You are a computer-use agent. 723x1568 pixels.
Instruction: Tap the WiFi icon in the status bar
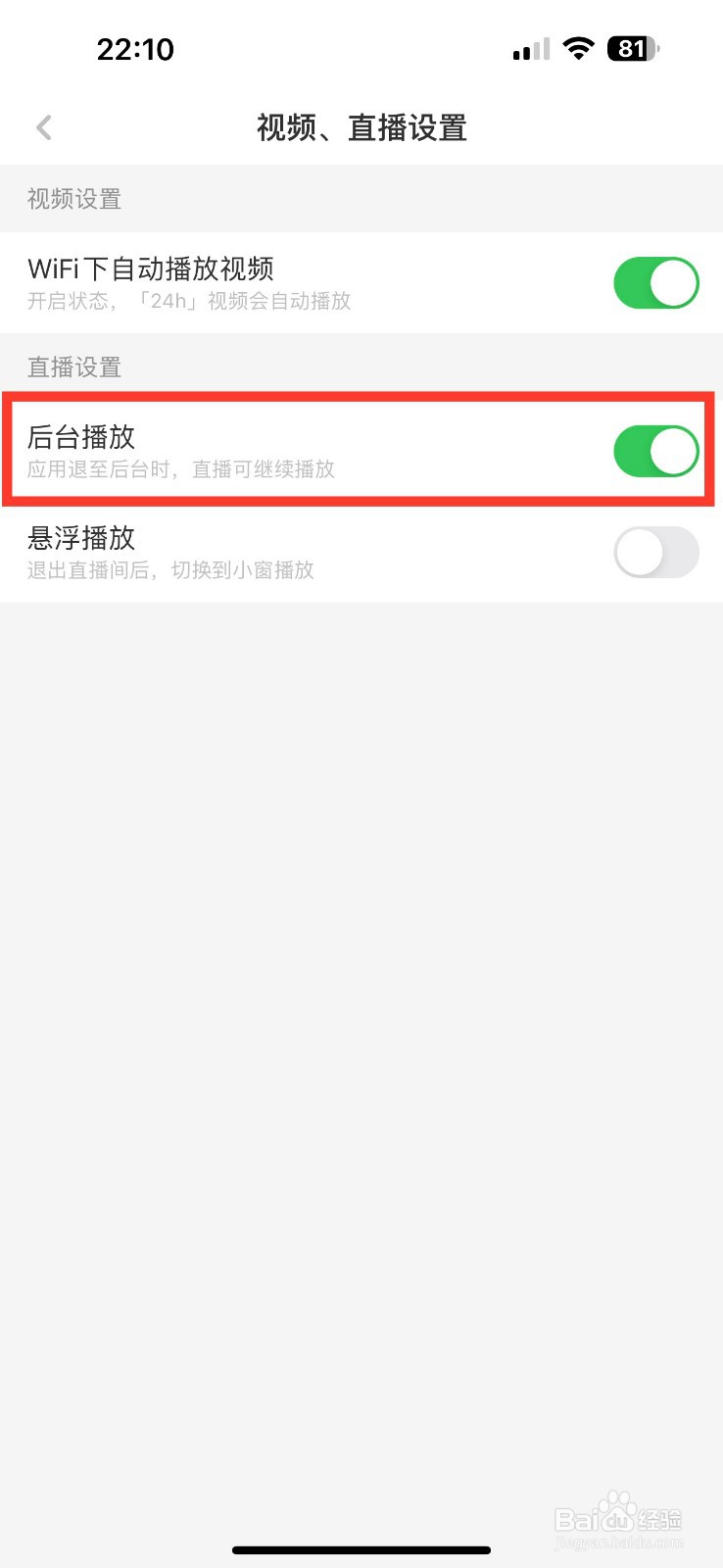[578, 47]
